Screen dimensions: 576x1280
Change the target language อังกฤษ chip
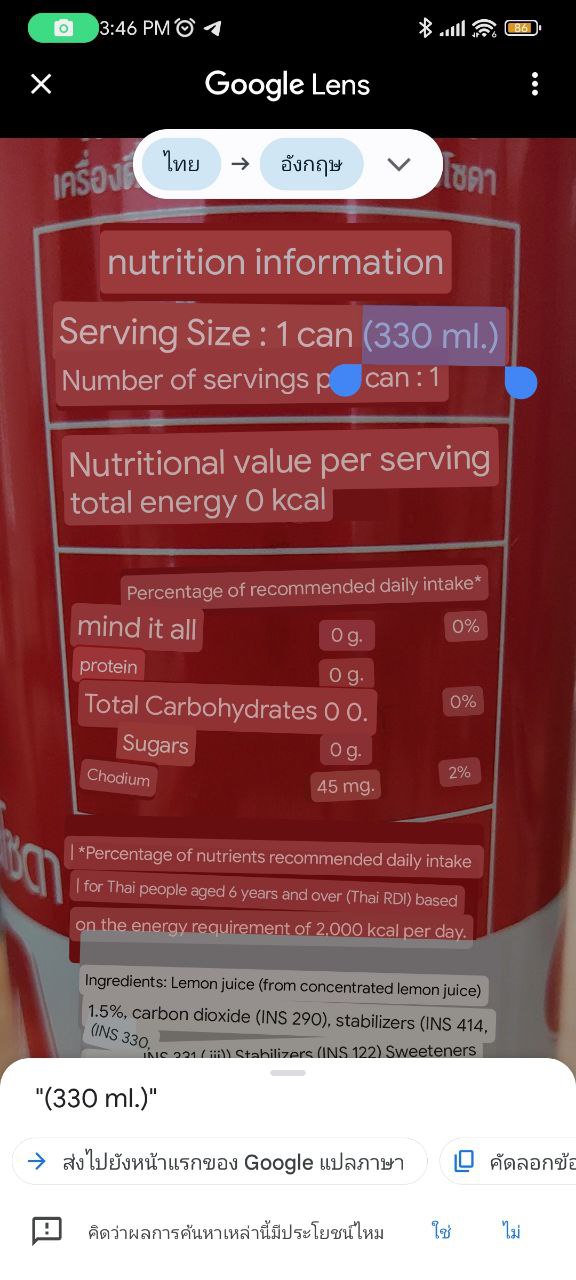point(311,164)
